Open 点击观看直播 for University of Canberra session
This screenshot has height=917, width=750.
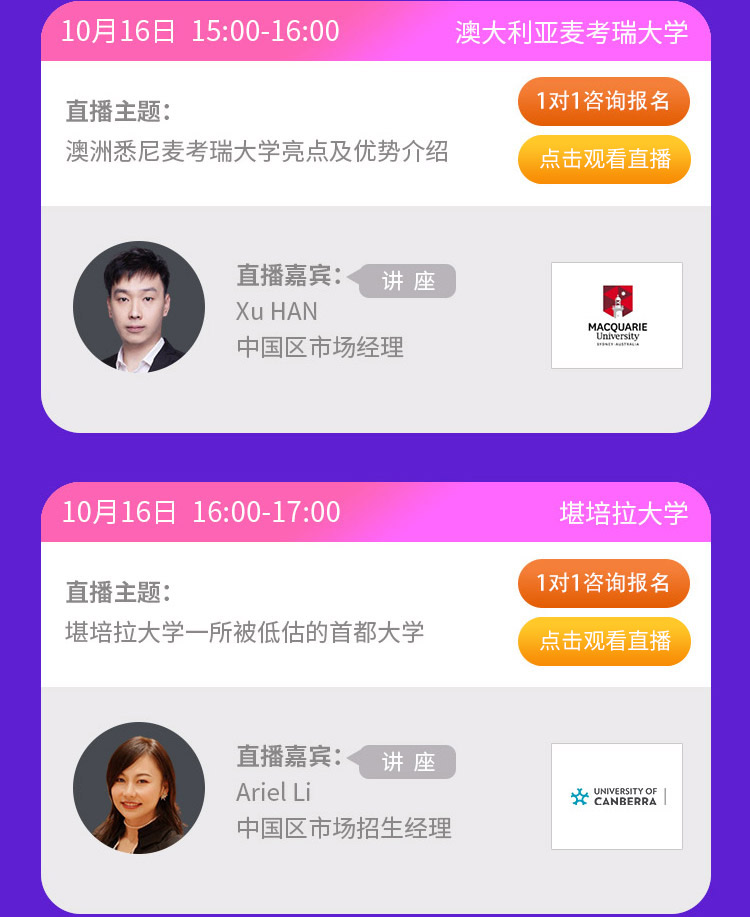click(603, 641)
